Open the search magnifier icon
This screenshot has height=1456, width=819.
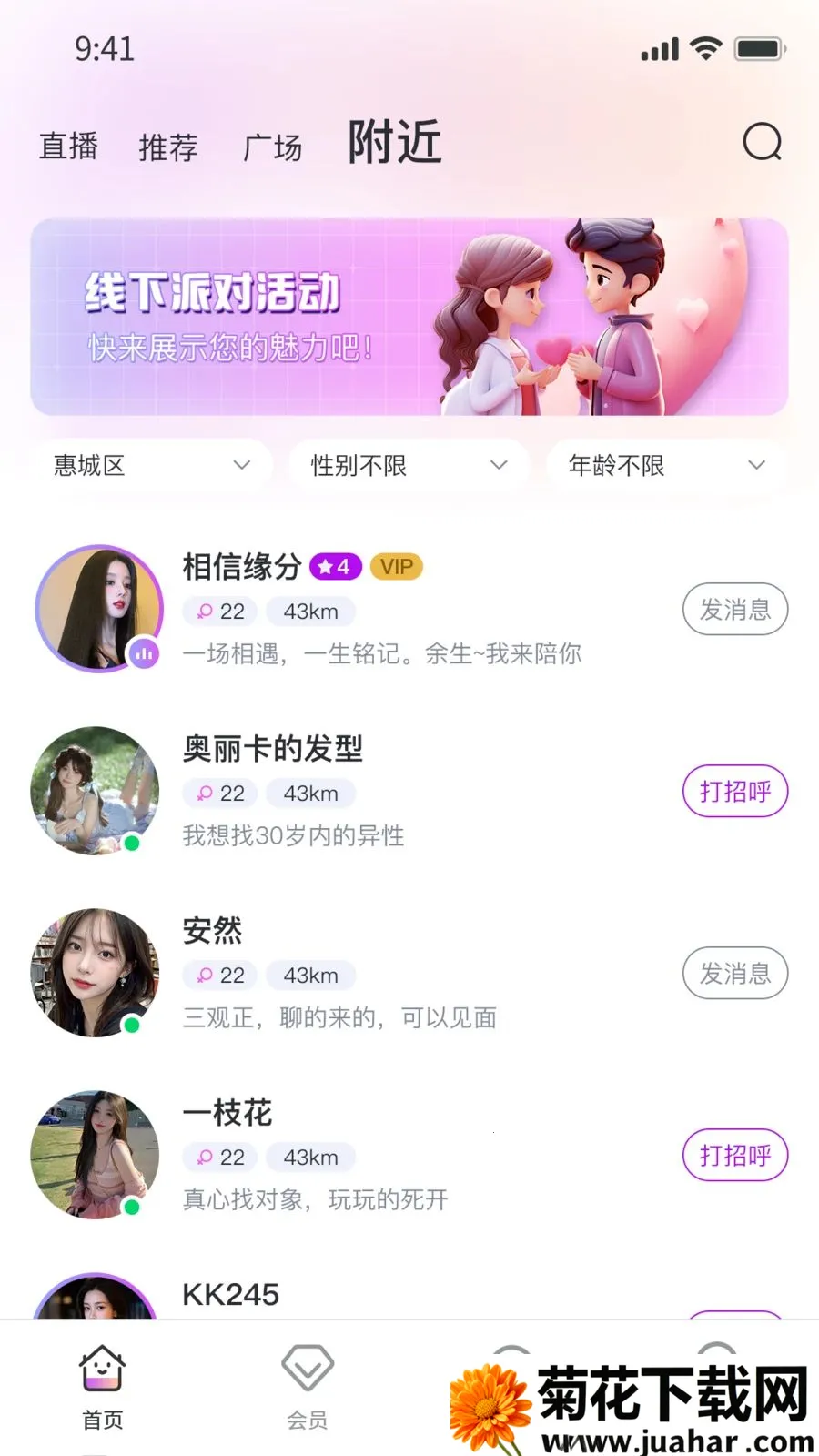pyautogui.click(x=762, y=142)
